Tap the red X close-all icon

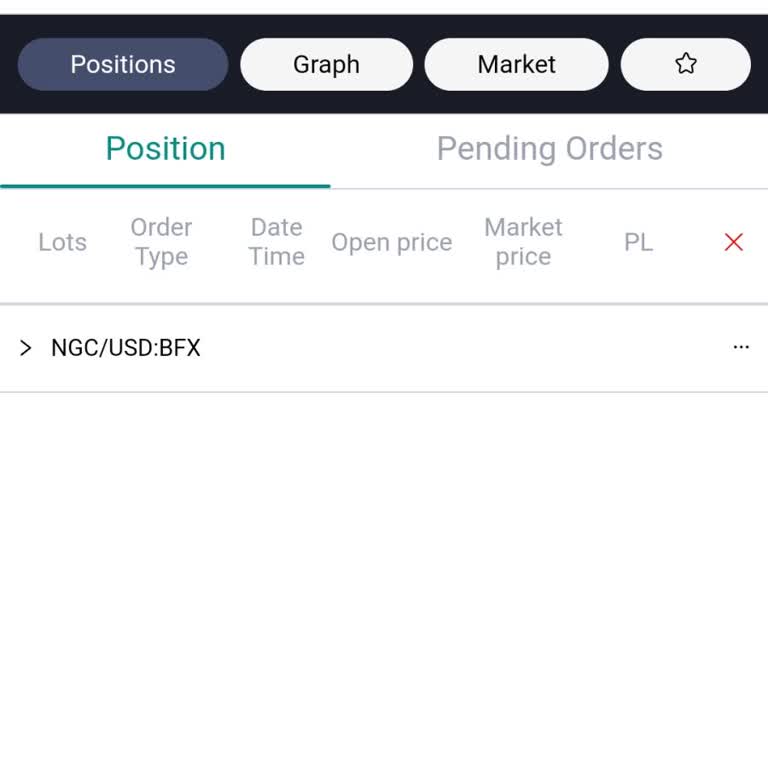[733, 242]
